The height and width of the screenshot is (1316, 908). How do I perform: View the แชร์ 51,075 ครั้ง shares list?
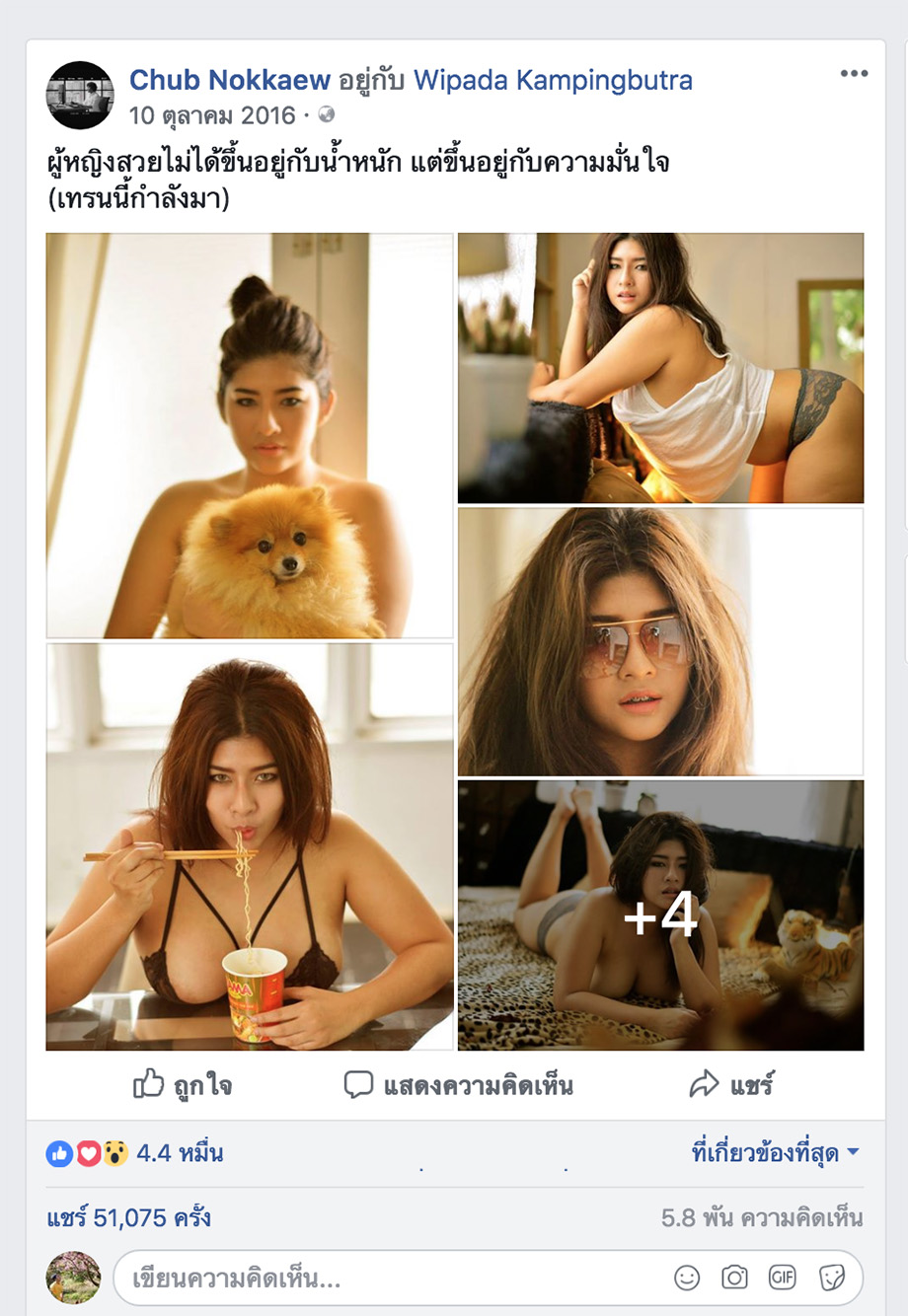(x=128, y=1217)
